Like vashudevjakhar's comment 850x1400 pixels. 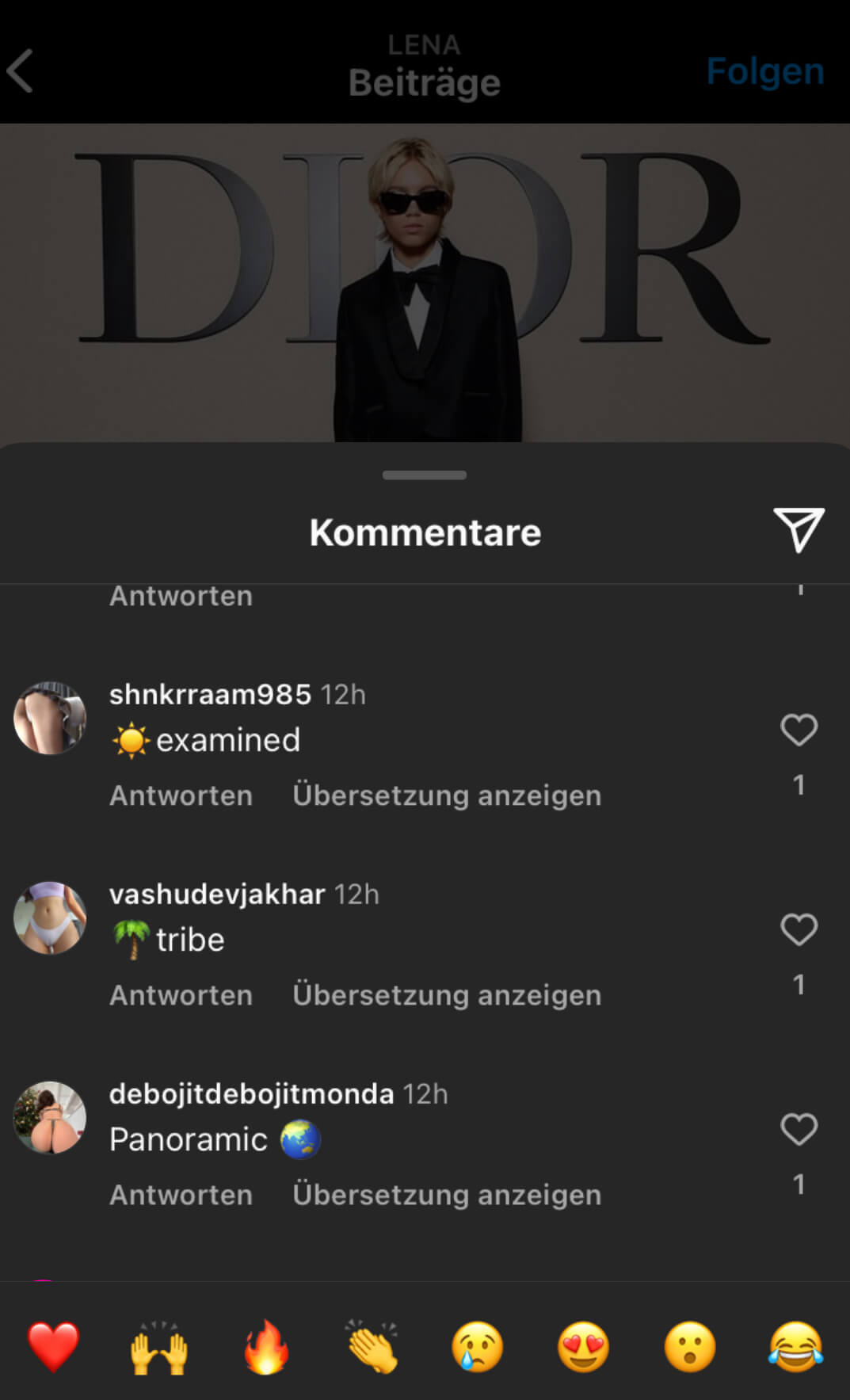click(799, 929)
